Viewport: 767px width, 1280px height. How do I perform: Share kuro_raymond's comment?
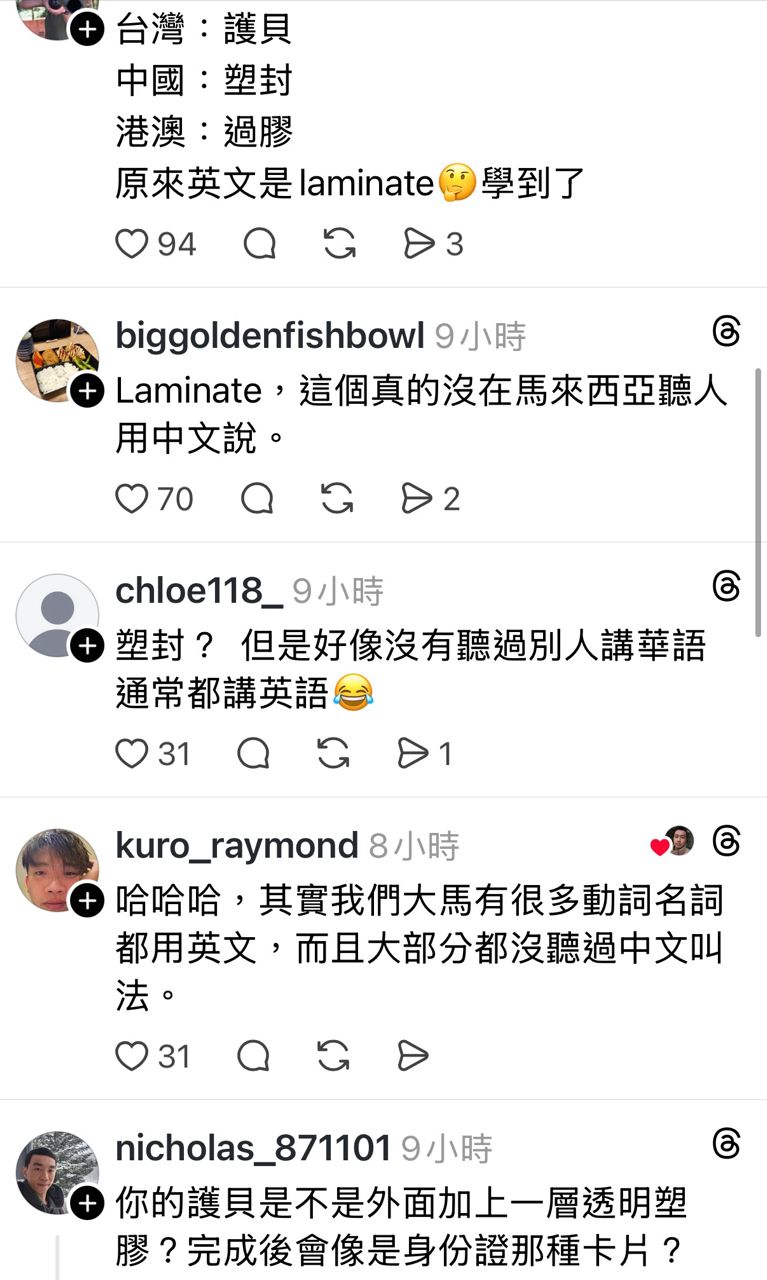(413, 1055)
